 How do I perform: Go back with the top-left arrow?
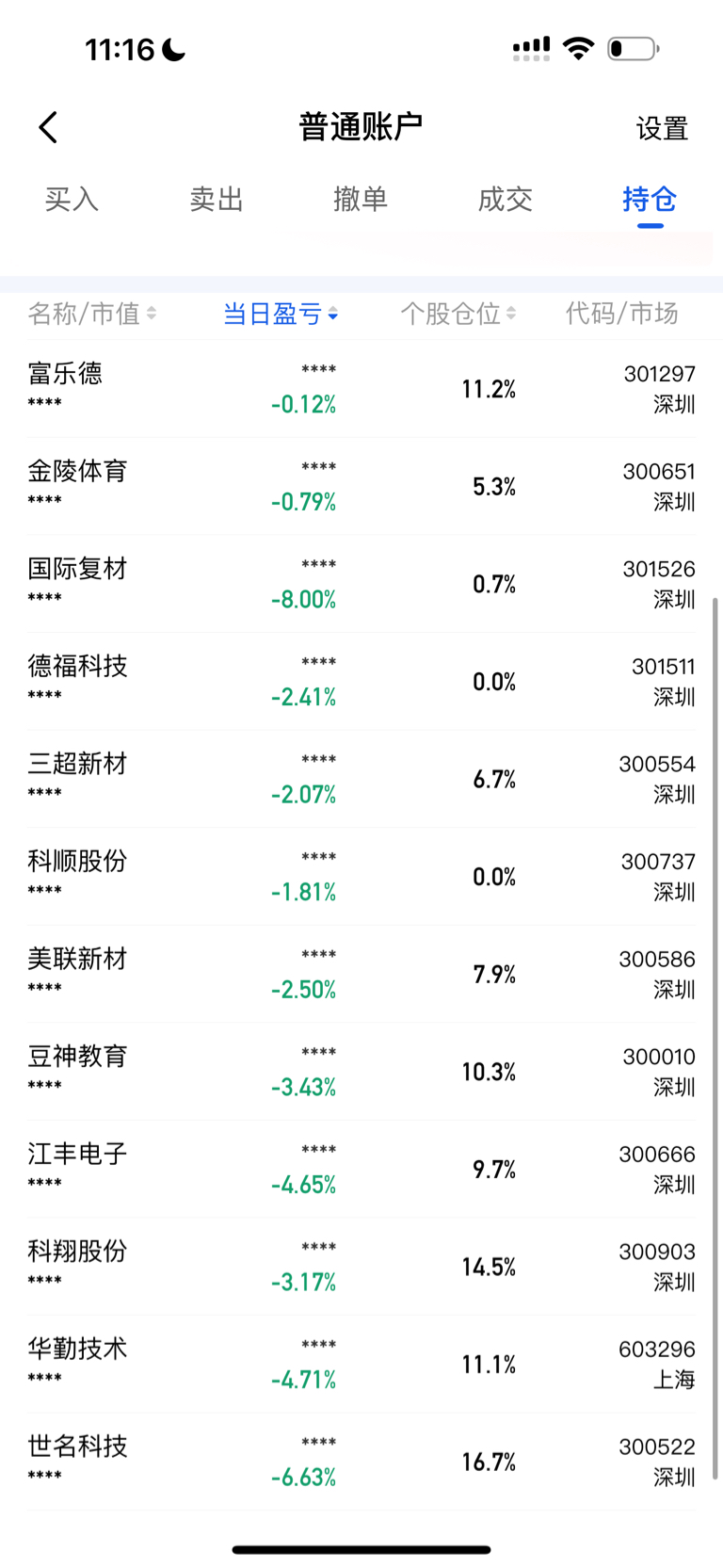pos(48,127)
